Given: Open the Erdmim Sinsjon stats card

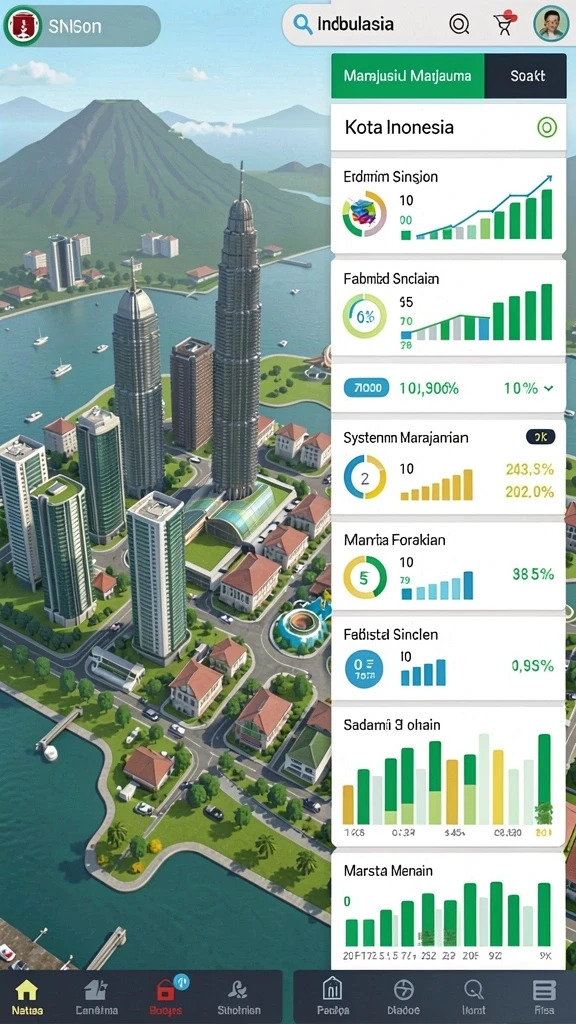Looking at the screenshot, I should tap(448, 206).
